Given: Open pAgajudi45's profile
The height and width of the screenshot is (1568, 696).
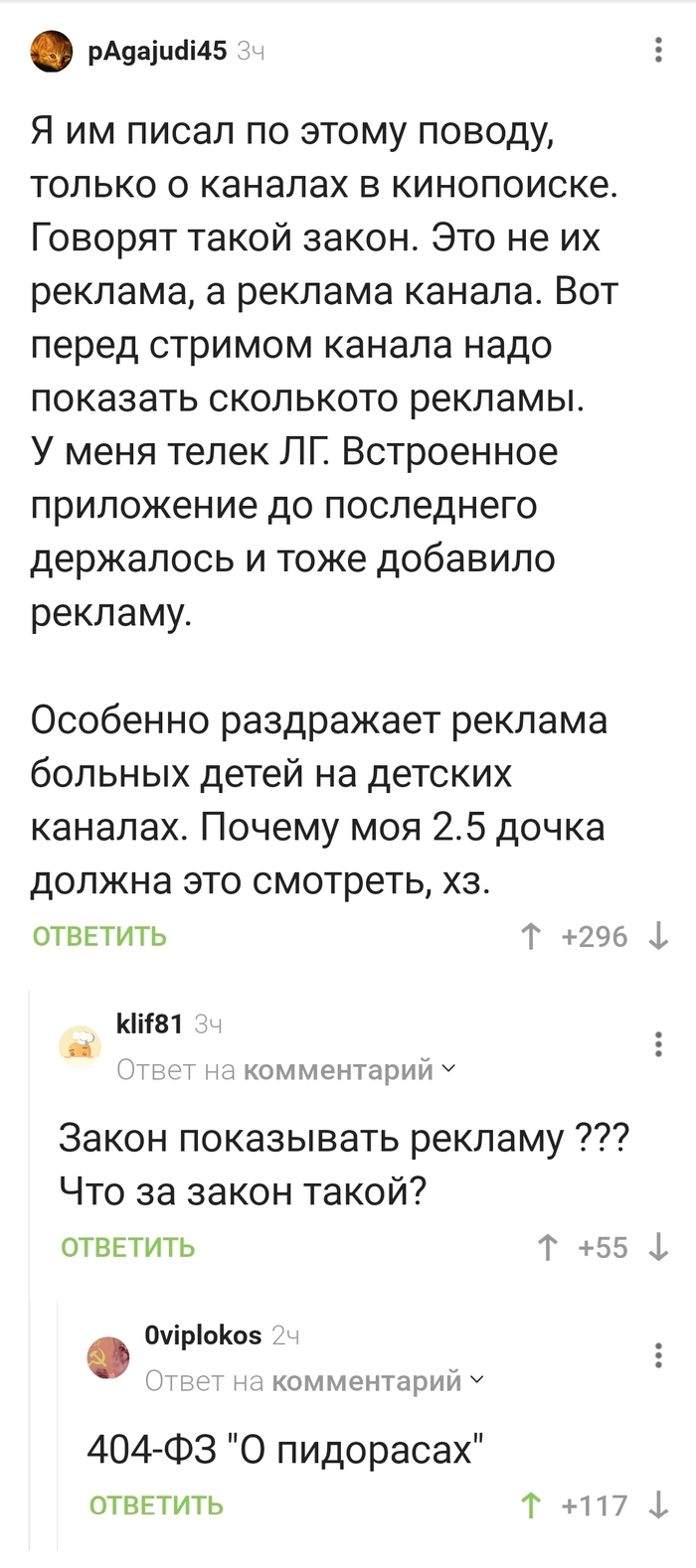Looking at the screenshot, I should [x=157, y=50].
